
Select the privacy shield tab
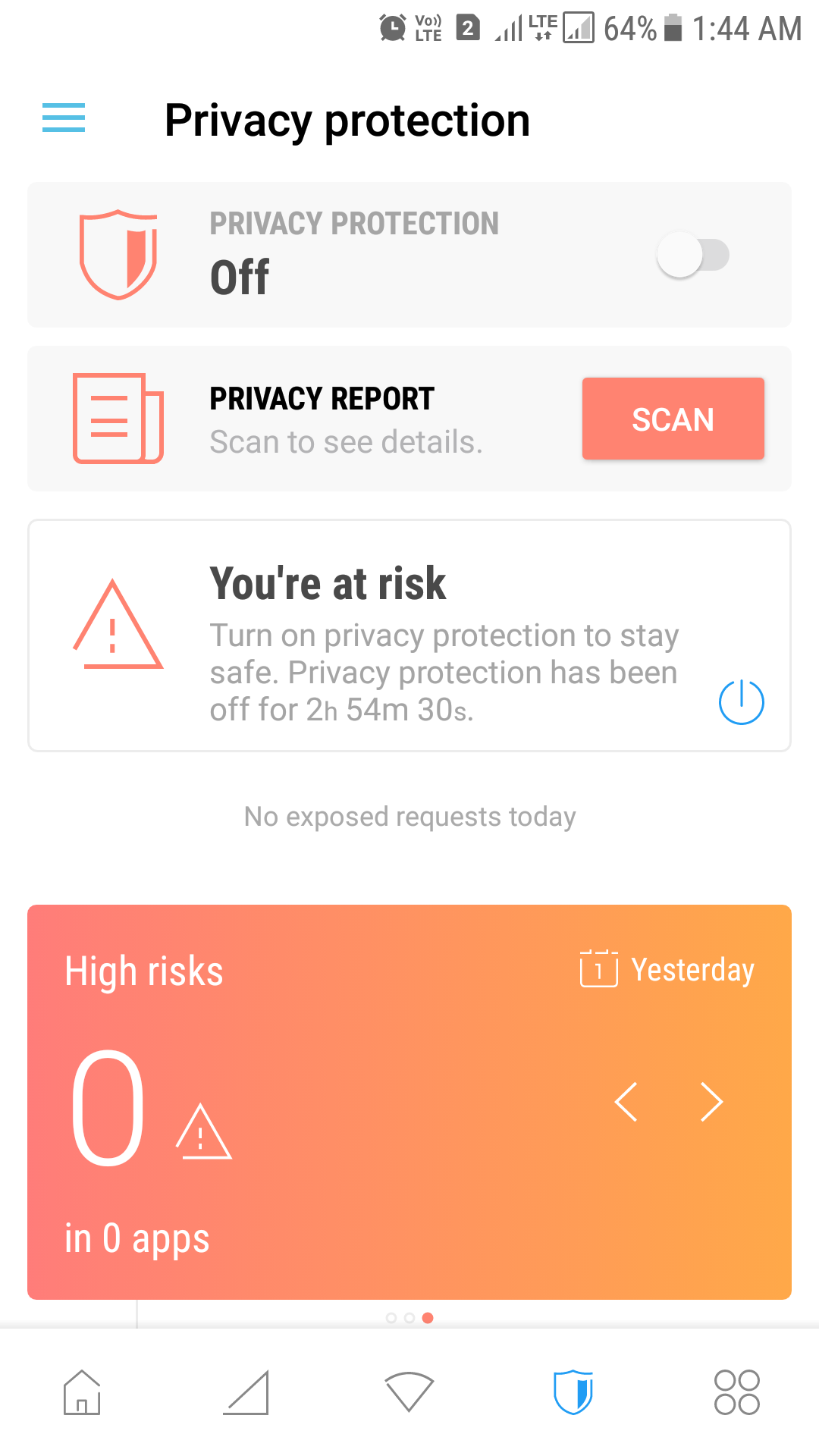(x=573, y=1392)
